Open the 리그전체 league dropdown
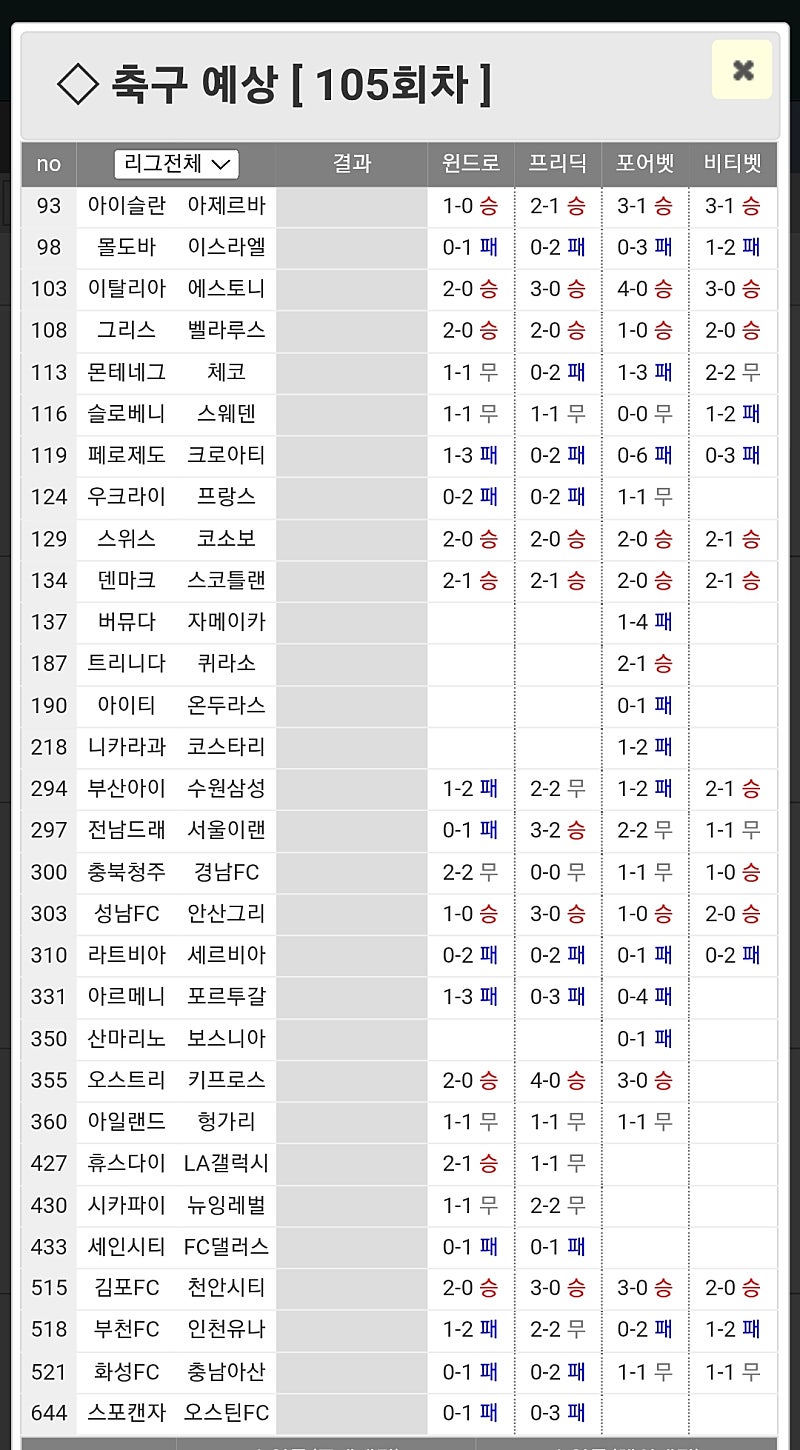Viewport: 800px width, 1450px height. [x=176, y=163]
